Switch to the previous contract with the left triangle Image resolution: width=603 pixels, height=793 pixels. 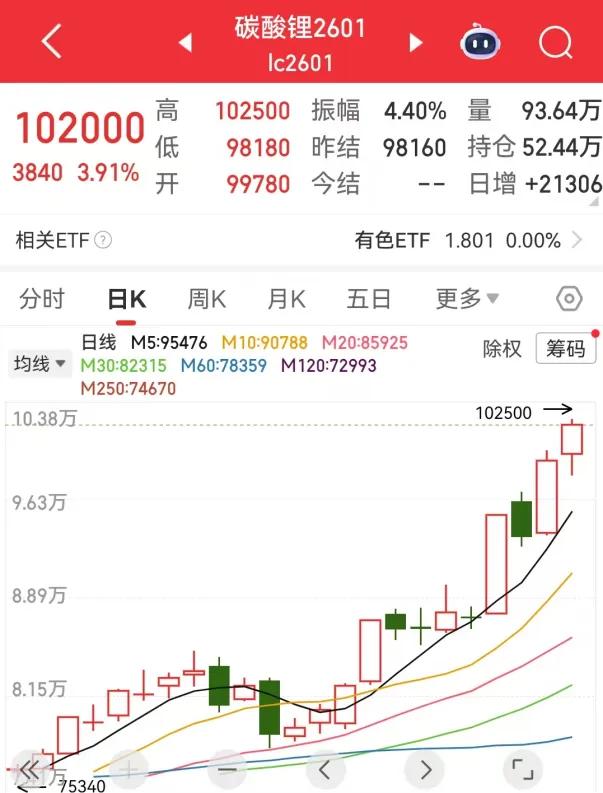[185, 43]
